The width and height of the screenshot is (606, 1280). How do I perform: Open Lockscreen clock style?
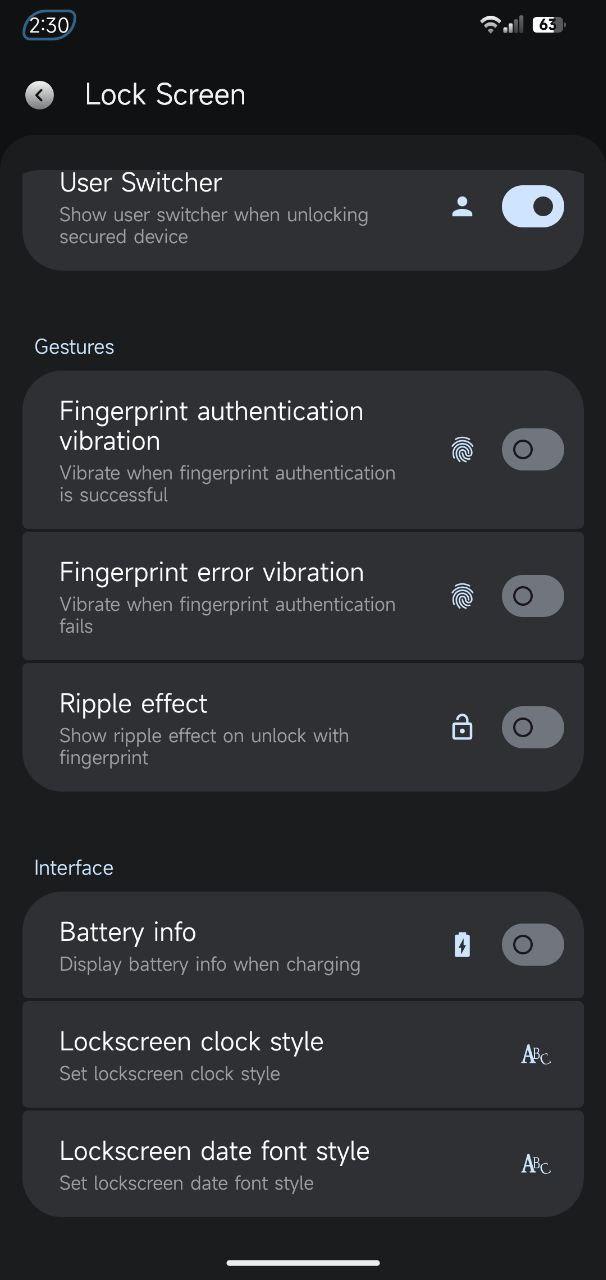pos(303,1054)
